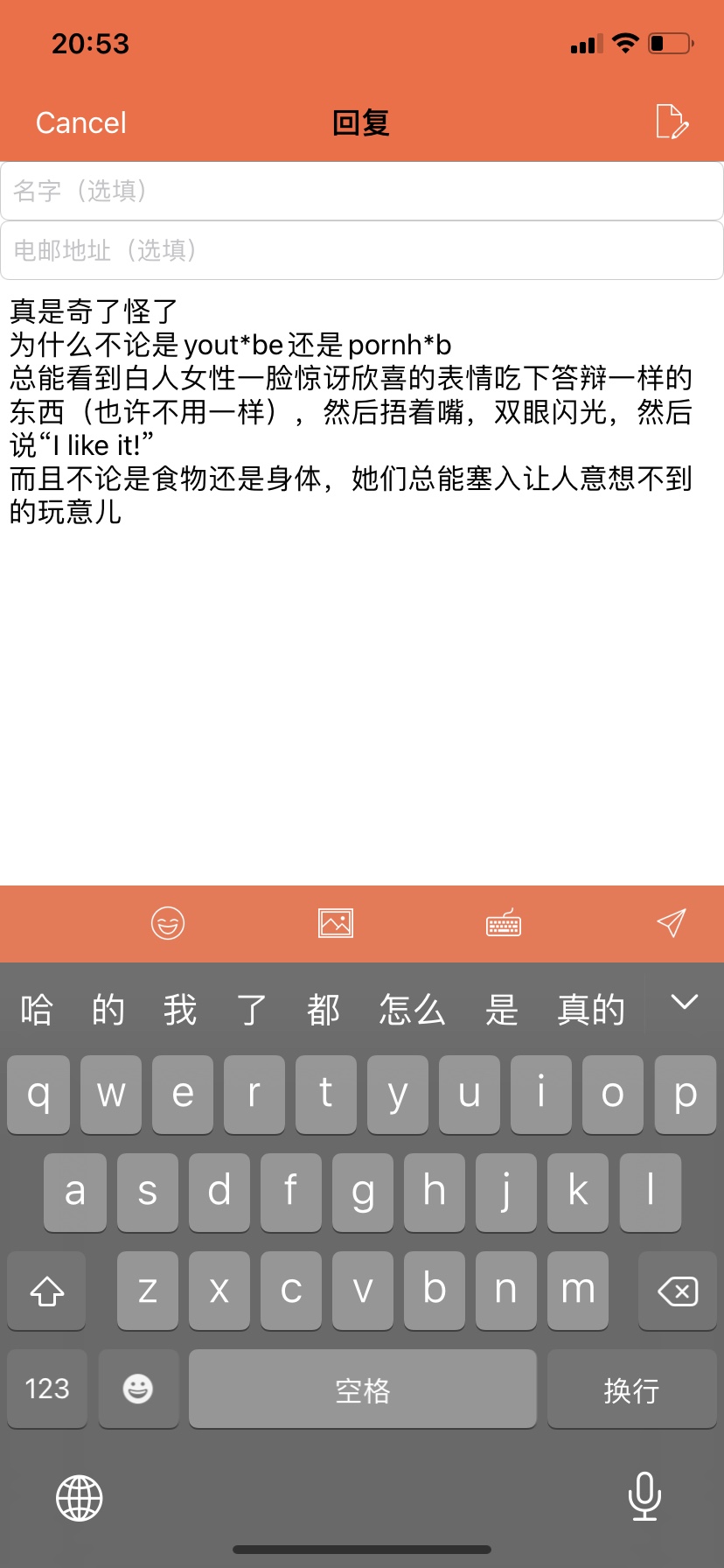Viewport: 724px width, 1568px height.
Task: Switch input language with globe key
Action: [80, 1497]
